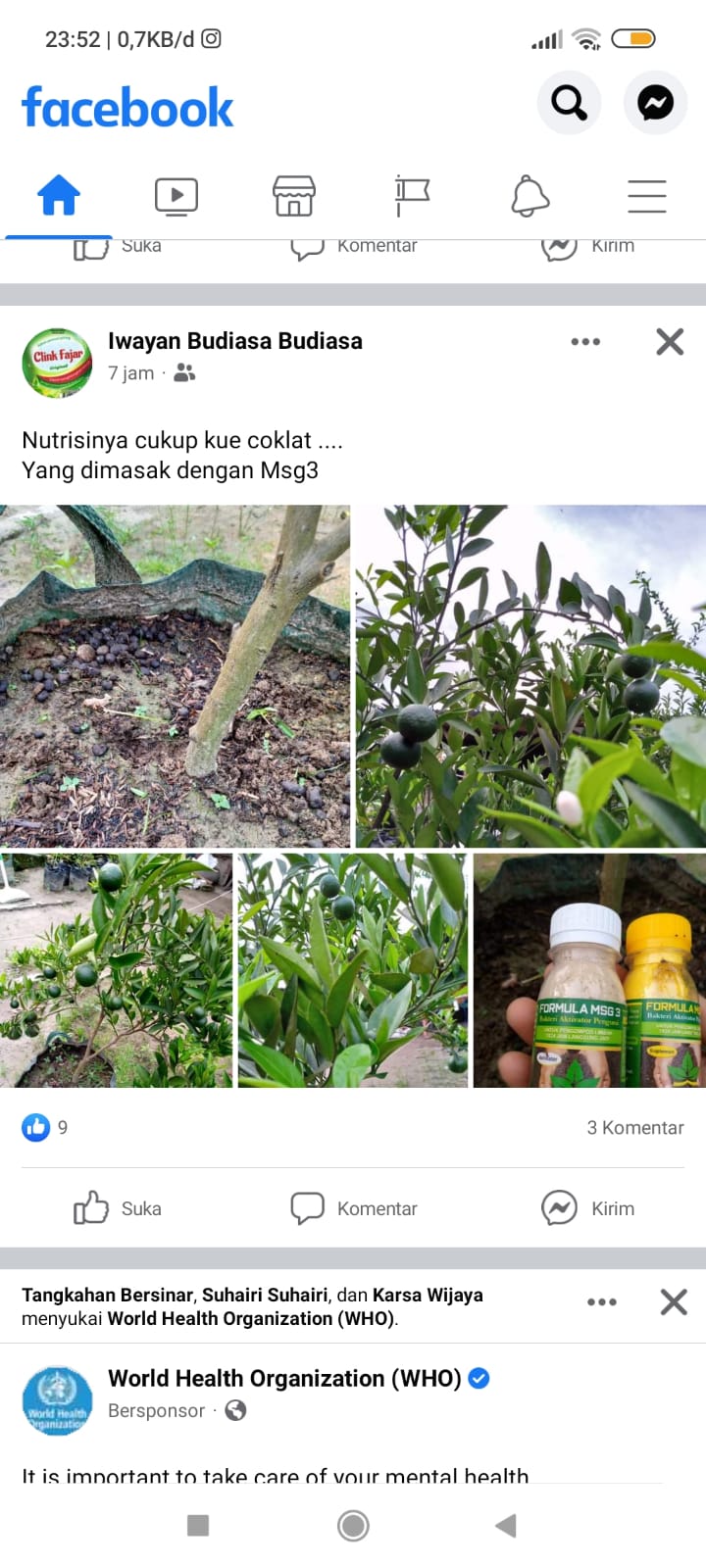Open Facebook search

pyautogui.click(x=569, y=102)
